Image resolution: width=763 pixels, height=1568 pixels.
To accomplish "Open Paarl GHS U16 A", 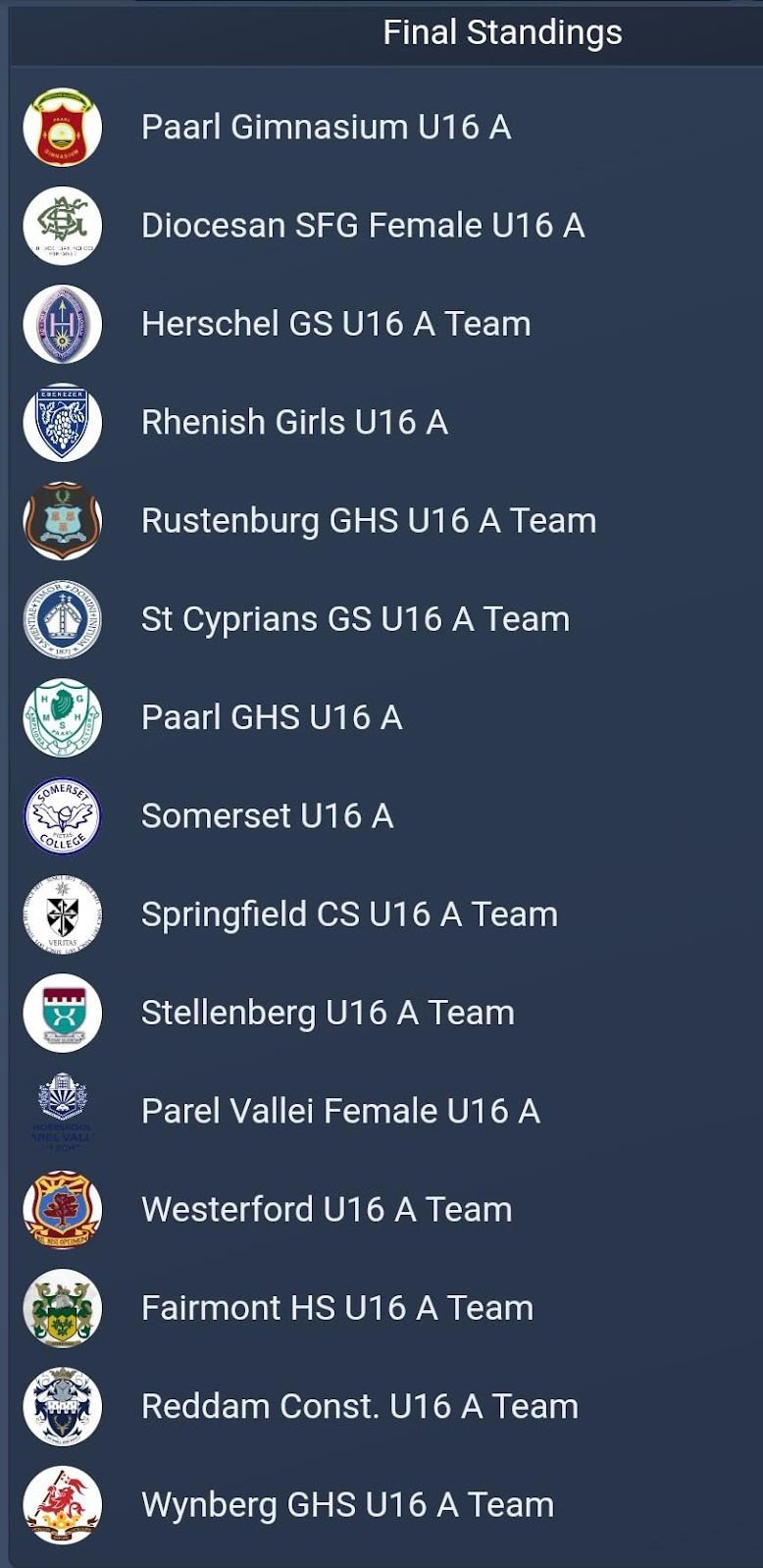I will point(272,717).
